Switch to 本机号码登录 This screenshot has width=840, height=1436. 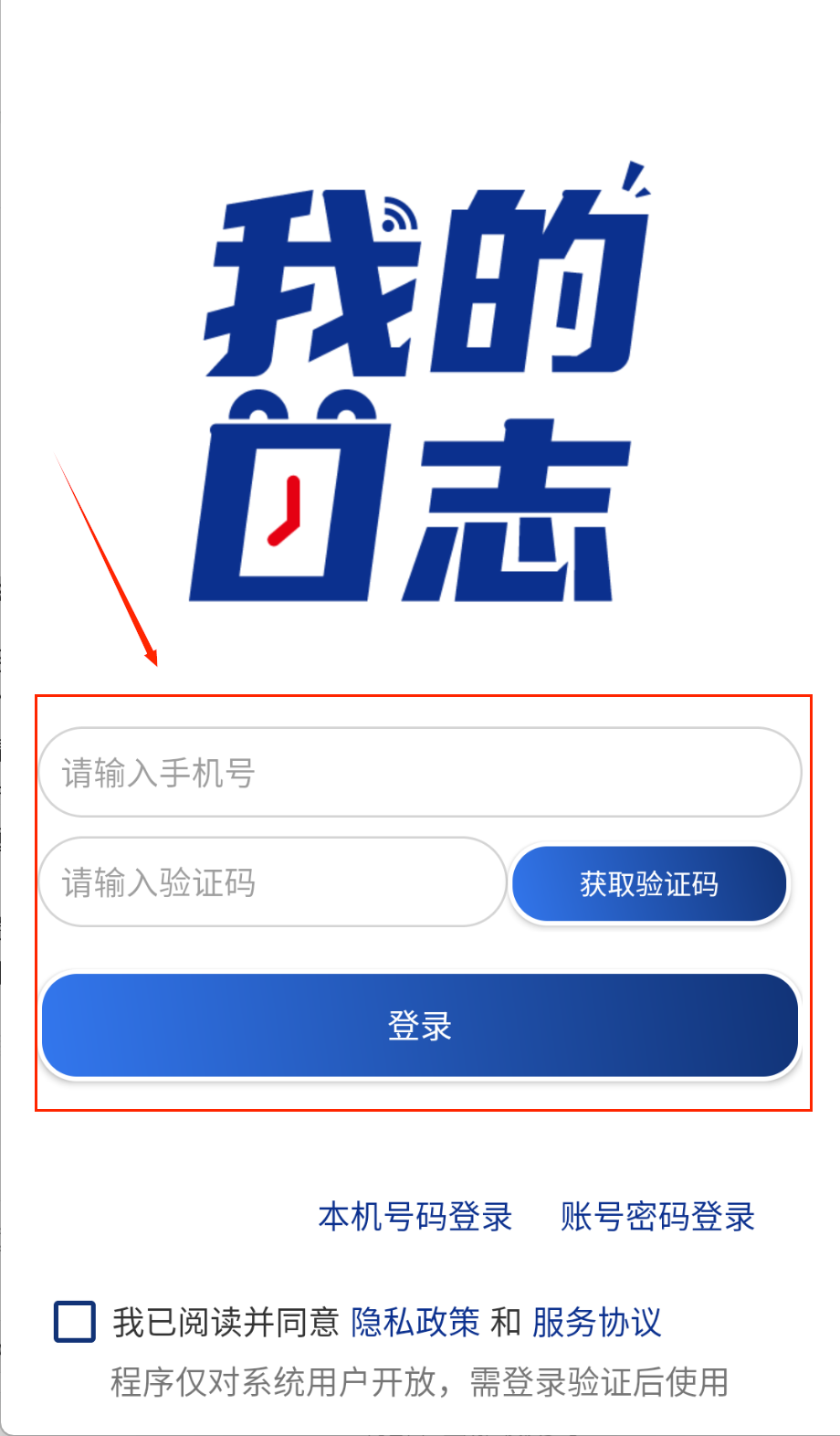click(x=415, y=1217)
